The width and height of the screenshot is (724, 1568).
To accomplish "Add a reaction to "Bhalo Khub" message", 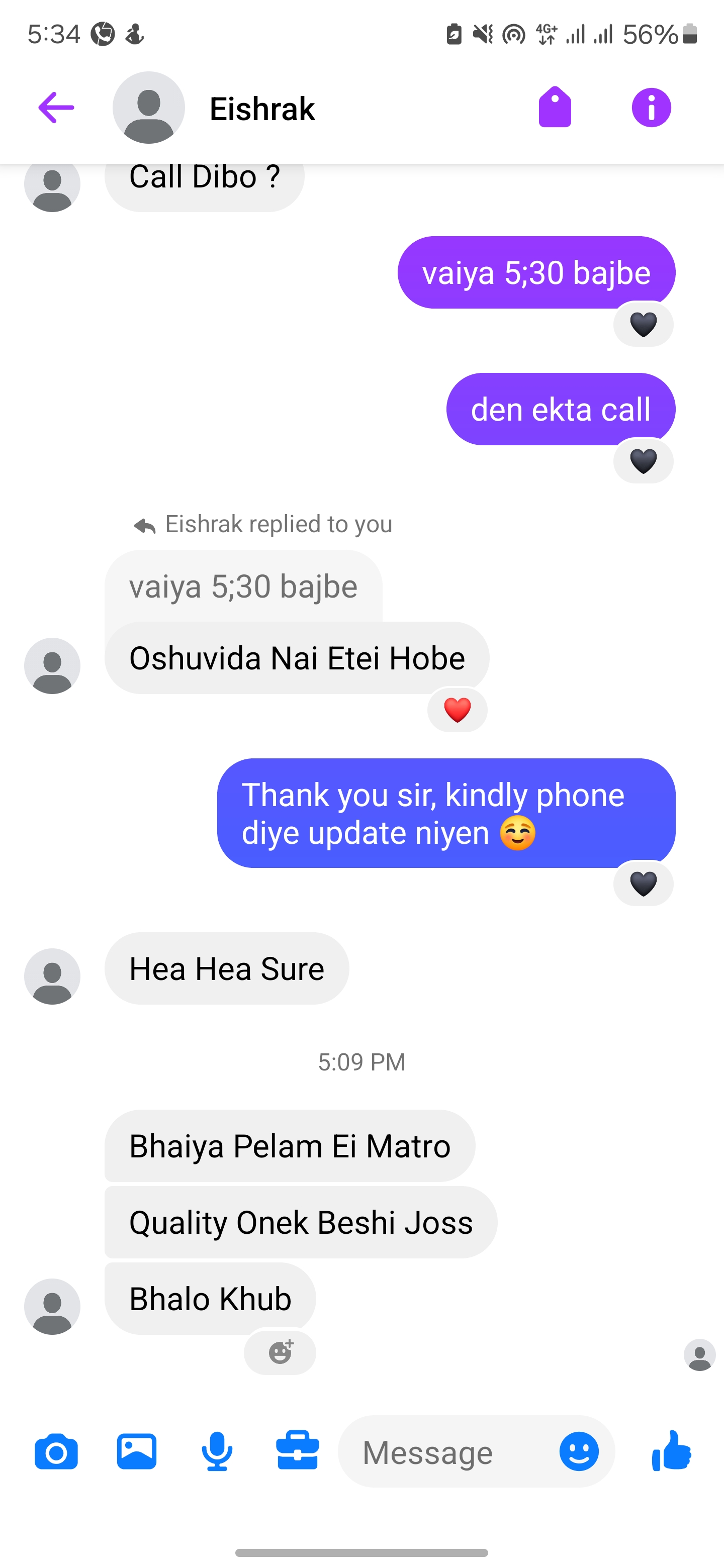I will pyautogui.click(x=280, y=1352).
